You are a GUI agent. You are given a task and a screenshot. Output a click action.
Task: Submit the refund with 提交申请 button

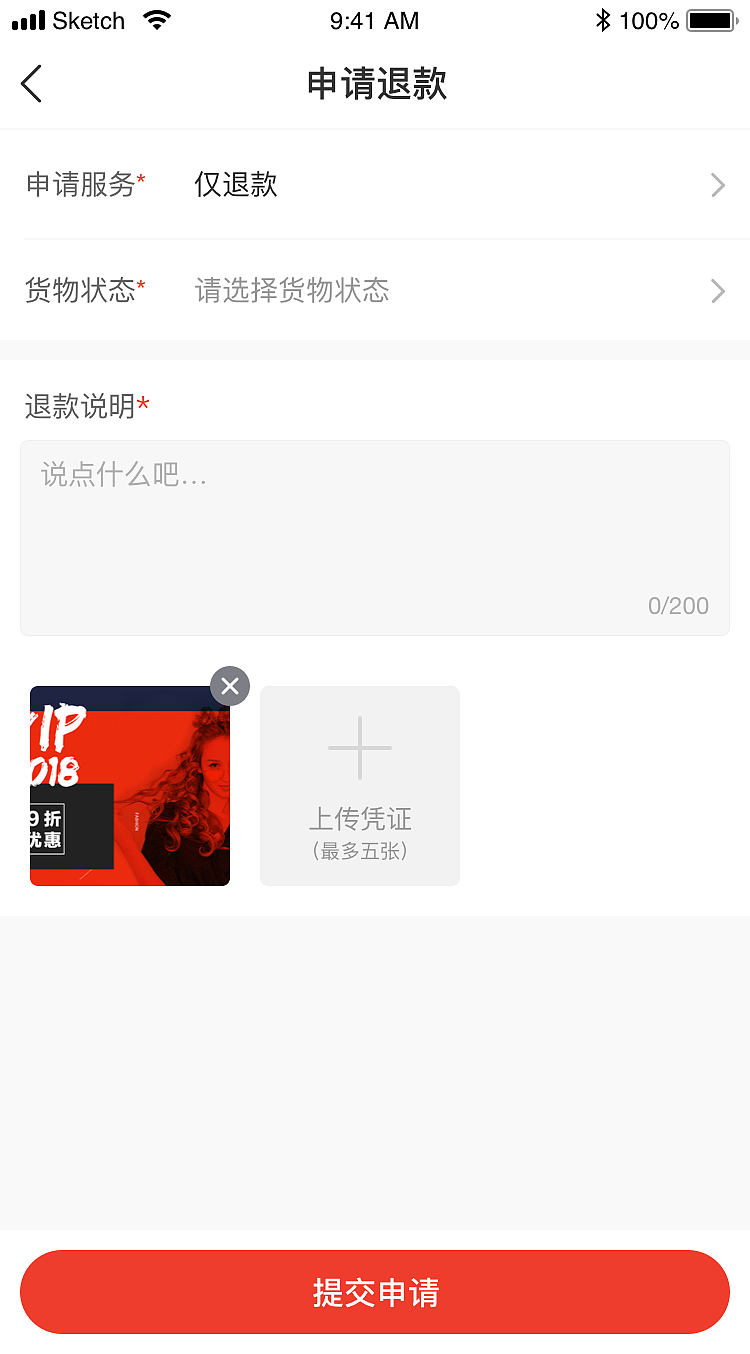click(x=374, y=1292)
